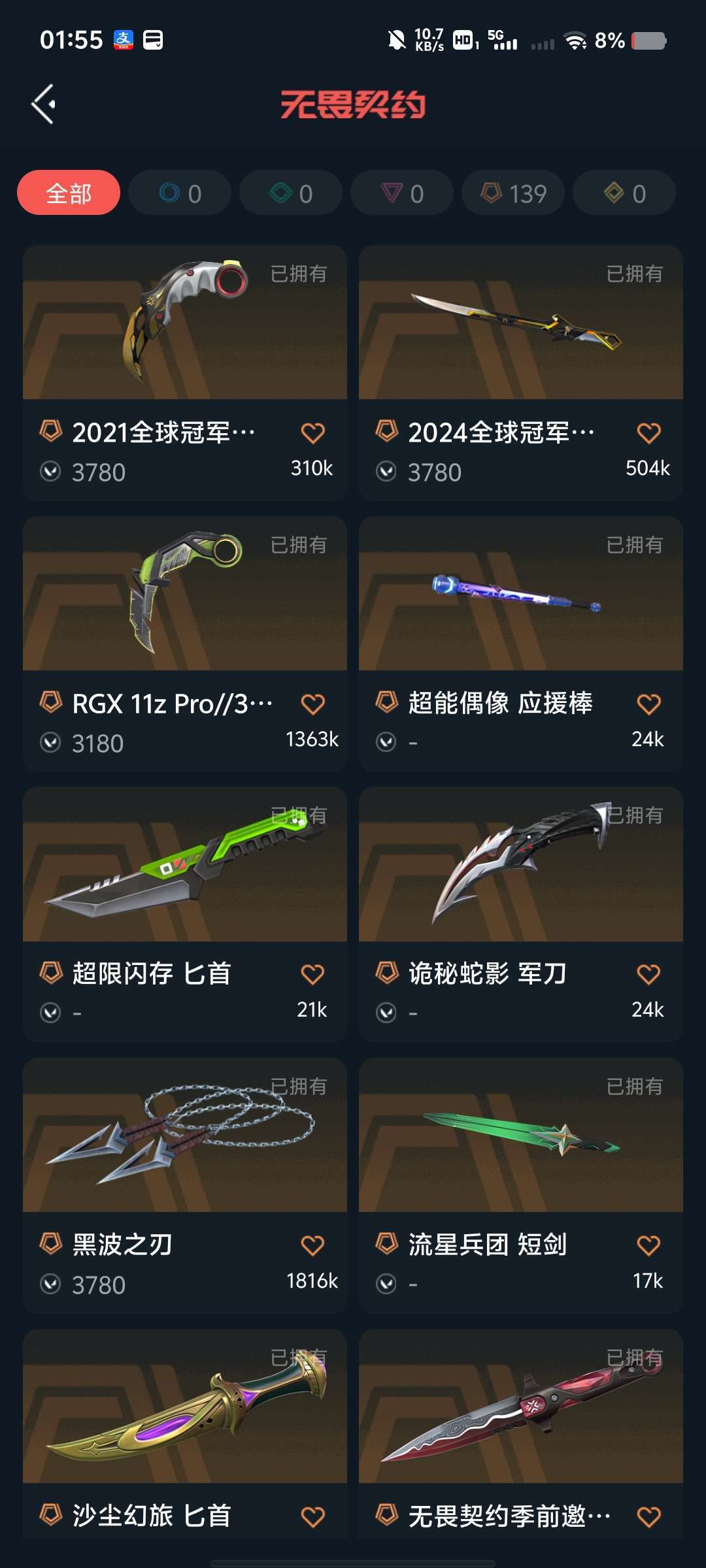The width and height of the screenshot is (706, 1568).
Task: Favorite the 超限闪存 匕首 skin
Action: [x=313, y=974]
